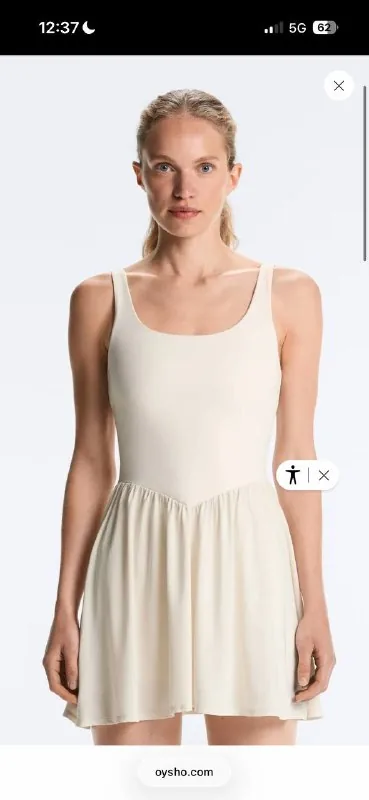The image size is (369, 800).
Task: Dismiss the accessibility widget
Action: (x=324, y=476)
